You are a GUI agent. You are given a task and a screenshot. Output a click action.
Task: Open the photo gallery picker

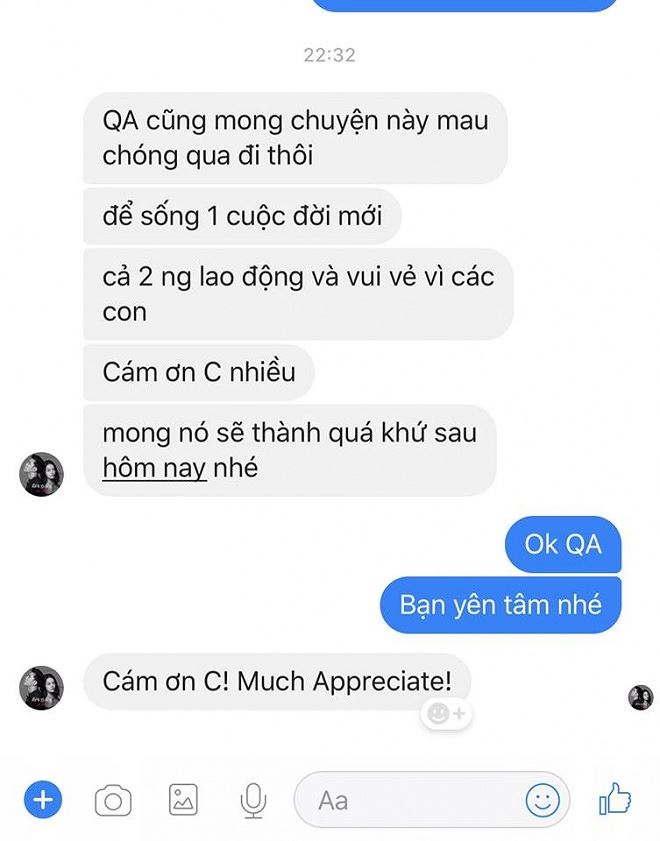(183, 799)
